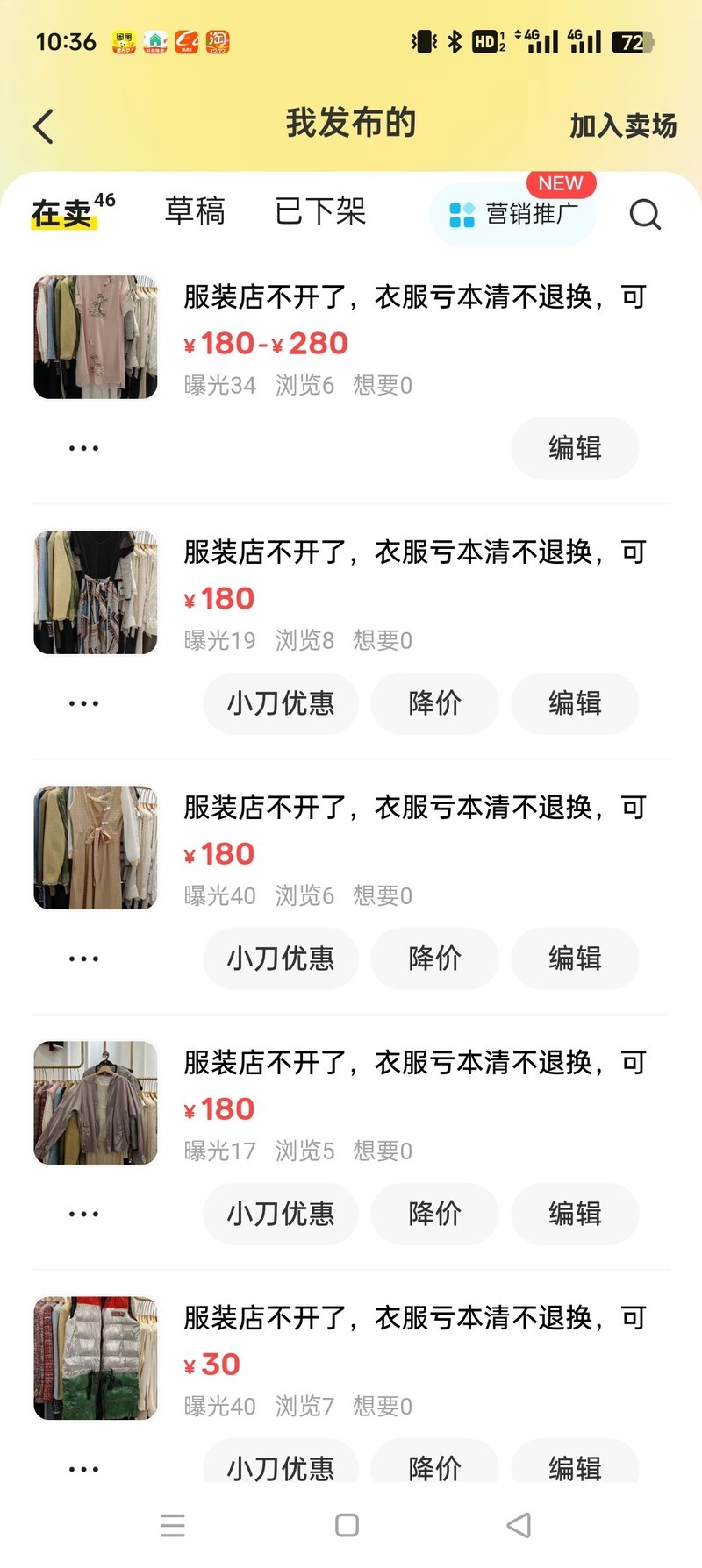Open the search magnifier icon
Viewport: 702px width, 1568px height.
[x=645, y=214]
